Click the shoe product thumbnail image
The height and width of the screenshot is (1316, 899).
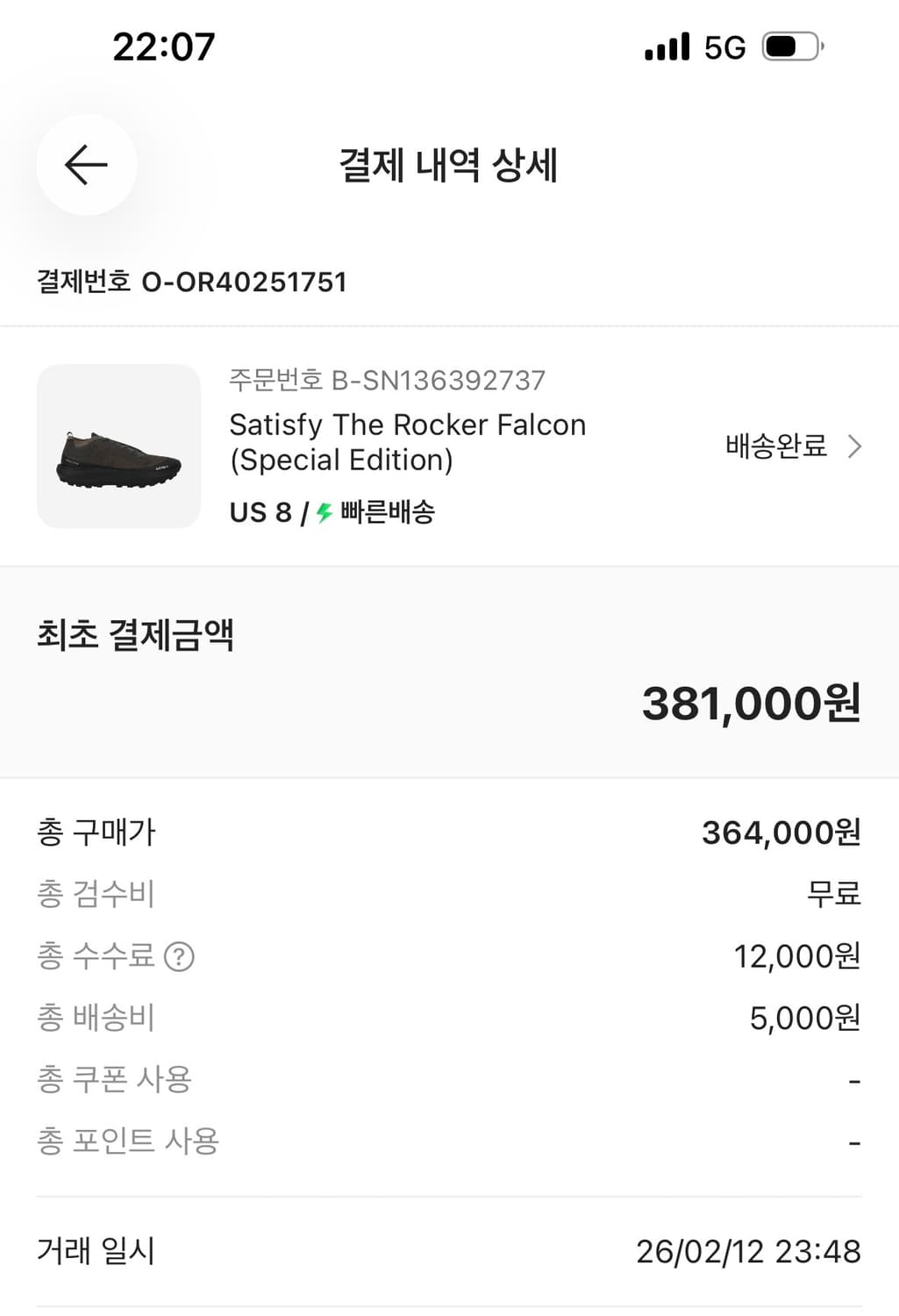pyautogui.click(x=118, y=447)
